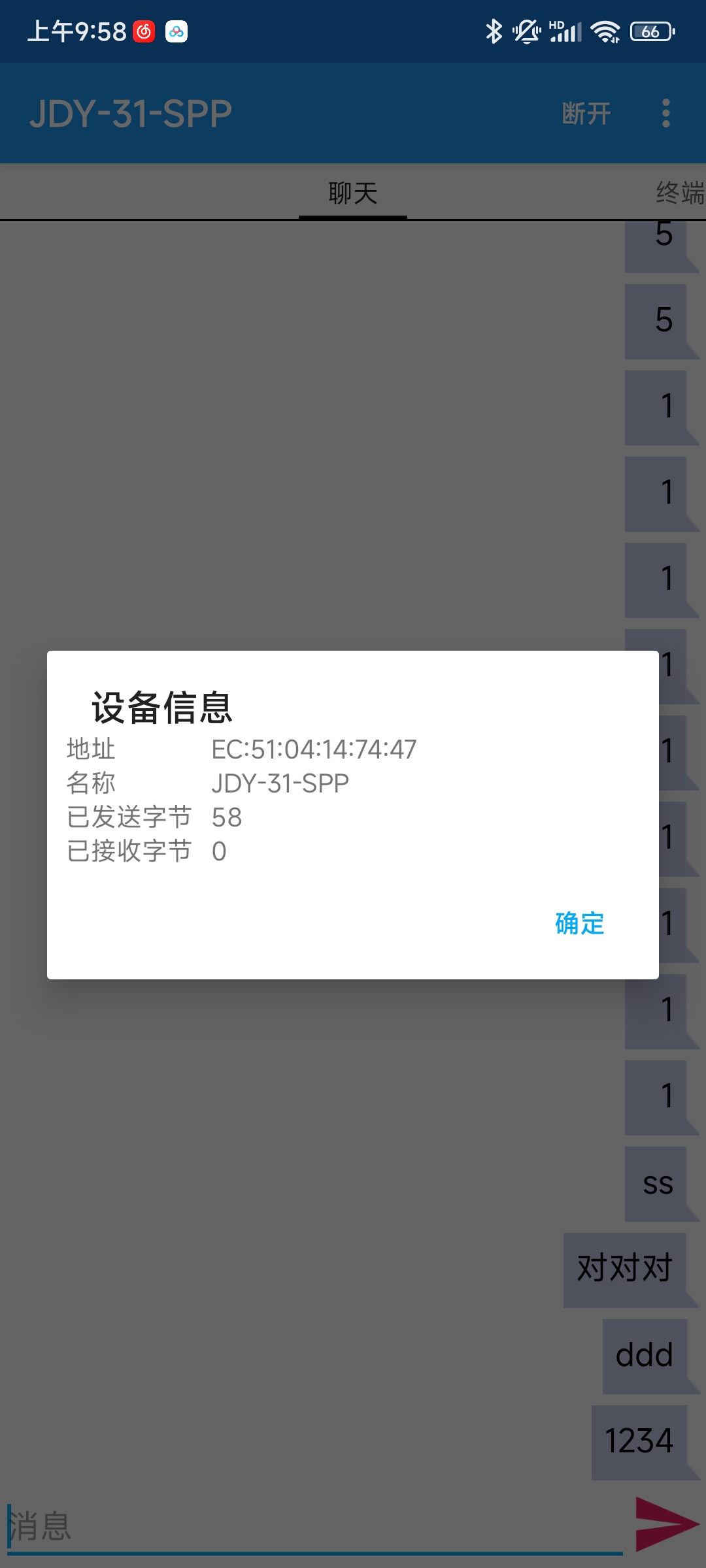Switch to the 聊天 tab
706x1568 pixels.
pyautogui.click(x=353, y=193)
